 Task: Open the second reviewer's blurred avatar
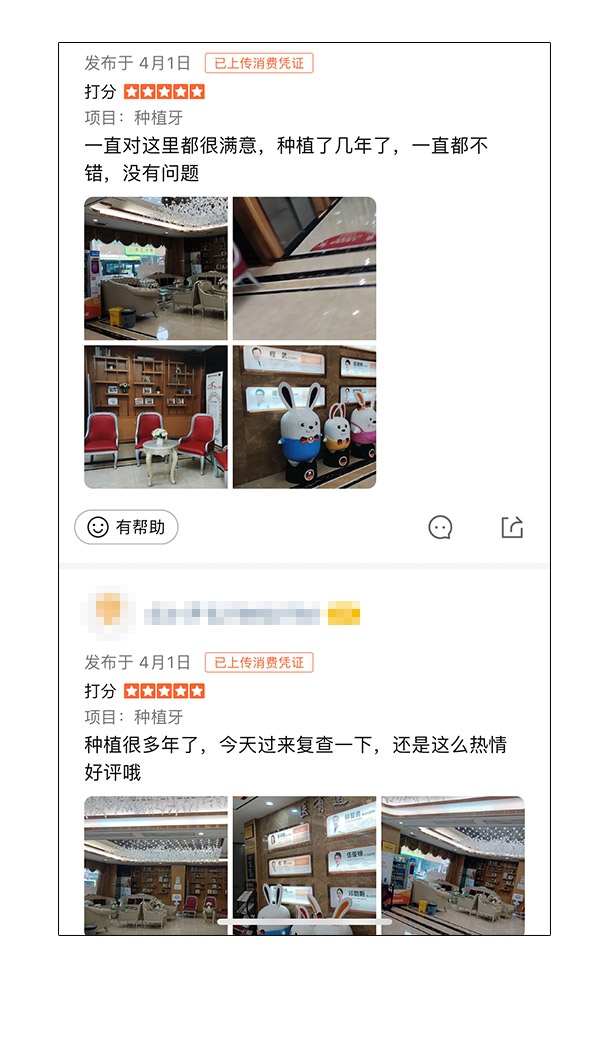(108, 613)
